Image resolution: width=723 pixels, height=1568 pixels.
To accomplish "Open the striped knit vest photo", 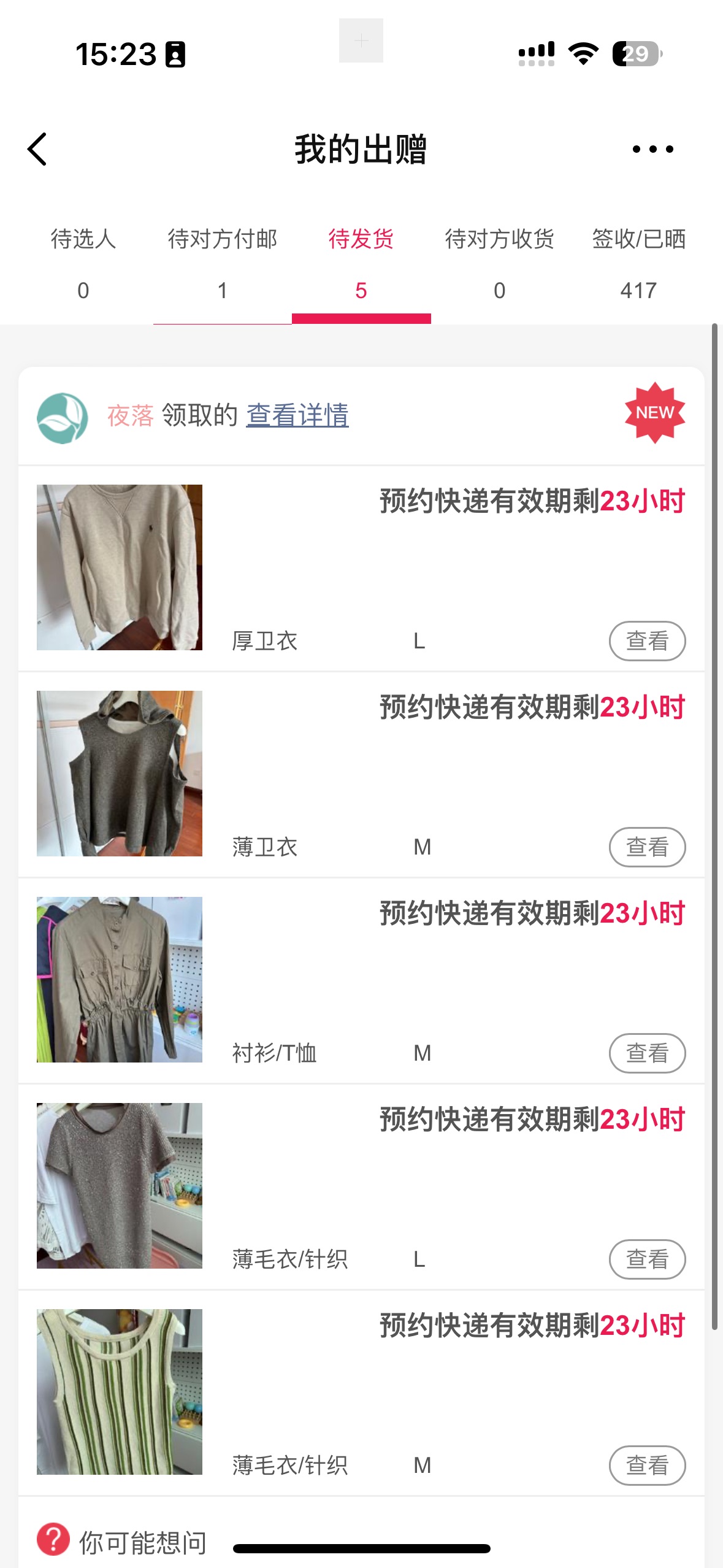I will pyautogui.click(x=120, y=1392).
